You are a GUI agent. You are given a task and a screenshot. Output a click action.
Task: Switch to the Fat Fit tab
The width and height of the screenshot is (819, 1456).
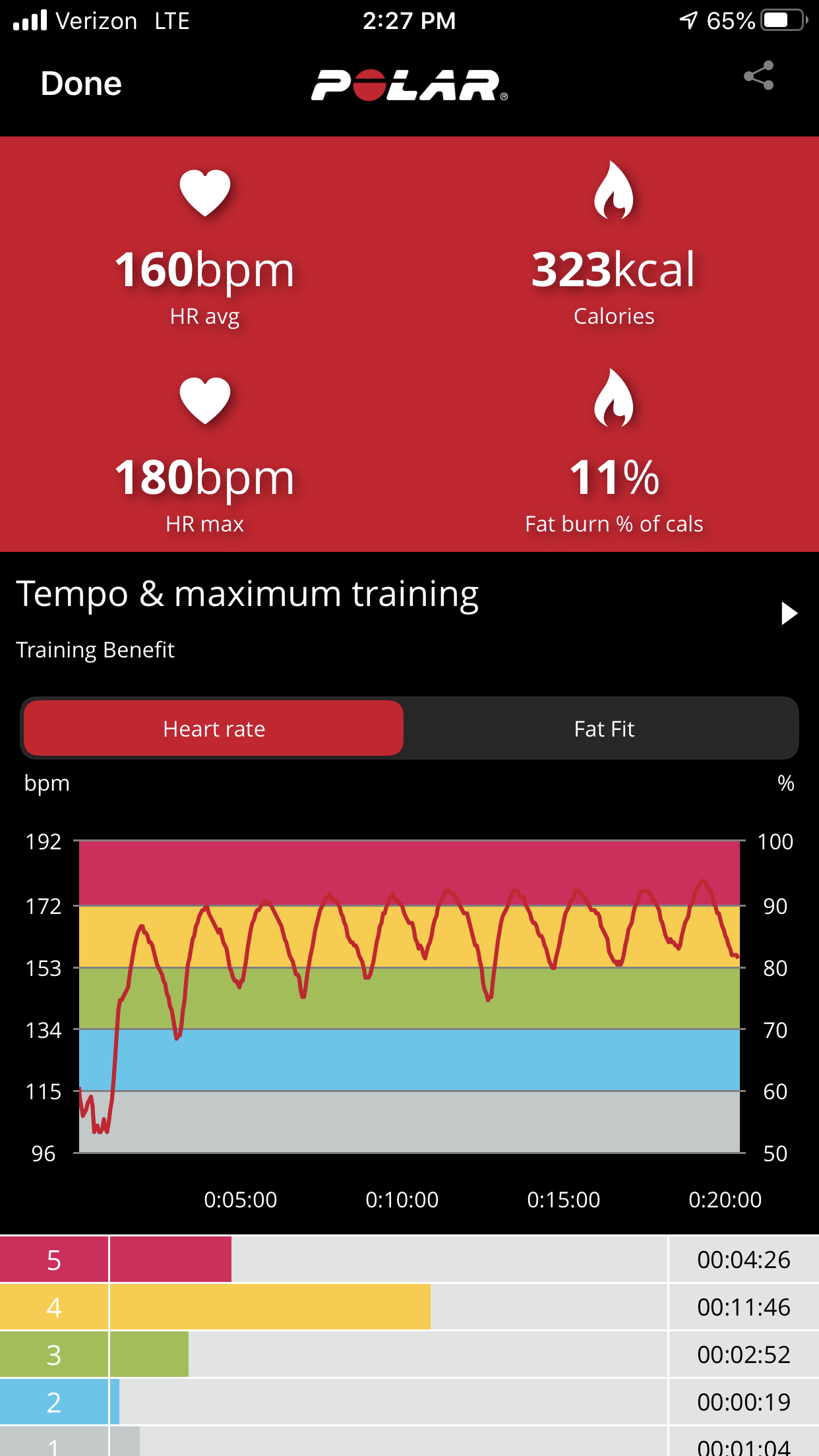coord(603,729)
